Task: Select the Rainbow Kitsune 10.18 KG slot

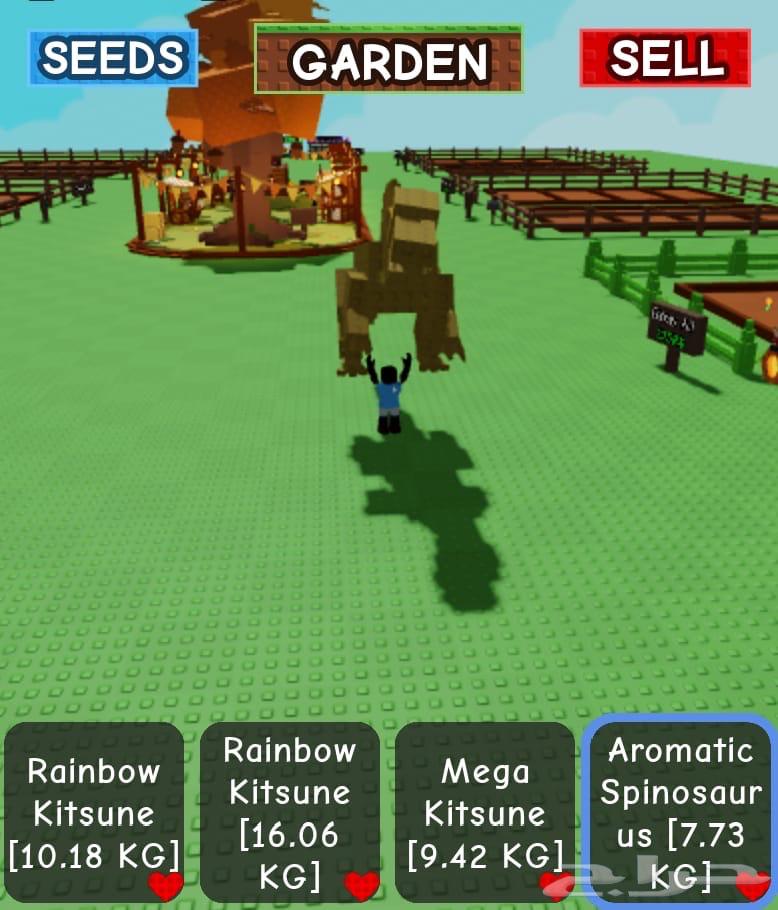Action: tap(94, 812)
